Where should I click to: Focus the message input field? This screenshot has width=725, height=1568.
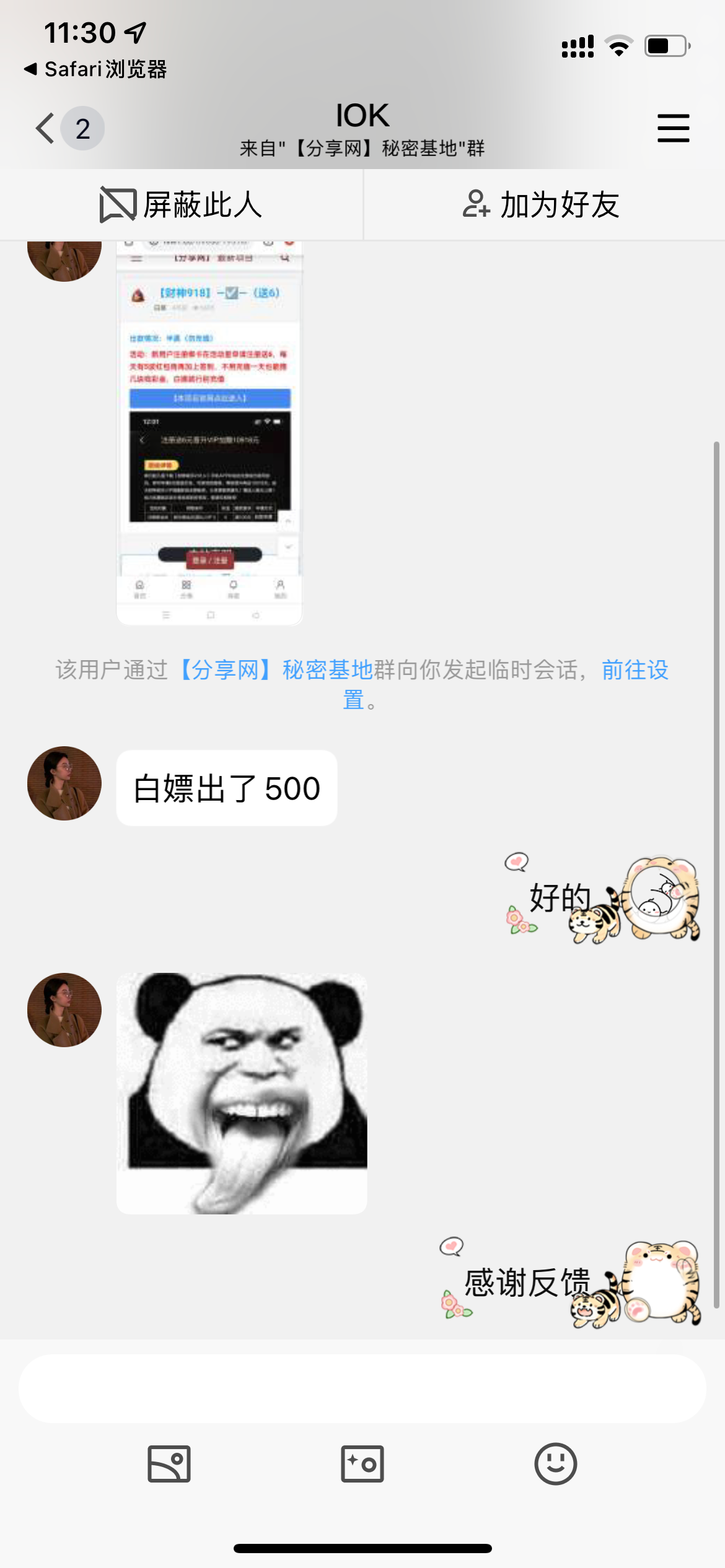[362, 1388]
